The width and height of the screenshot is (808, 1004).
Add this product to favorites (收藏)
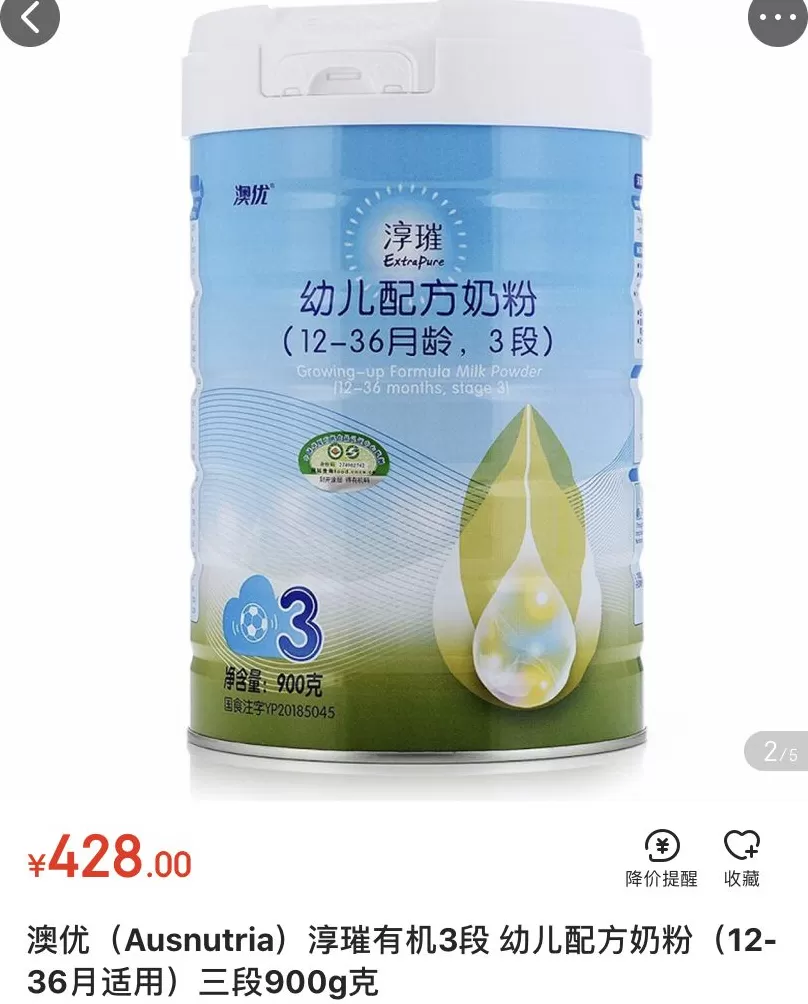(x=742, y=858)
